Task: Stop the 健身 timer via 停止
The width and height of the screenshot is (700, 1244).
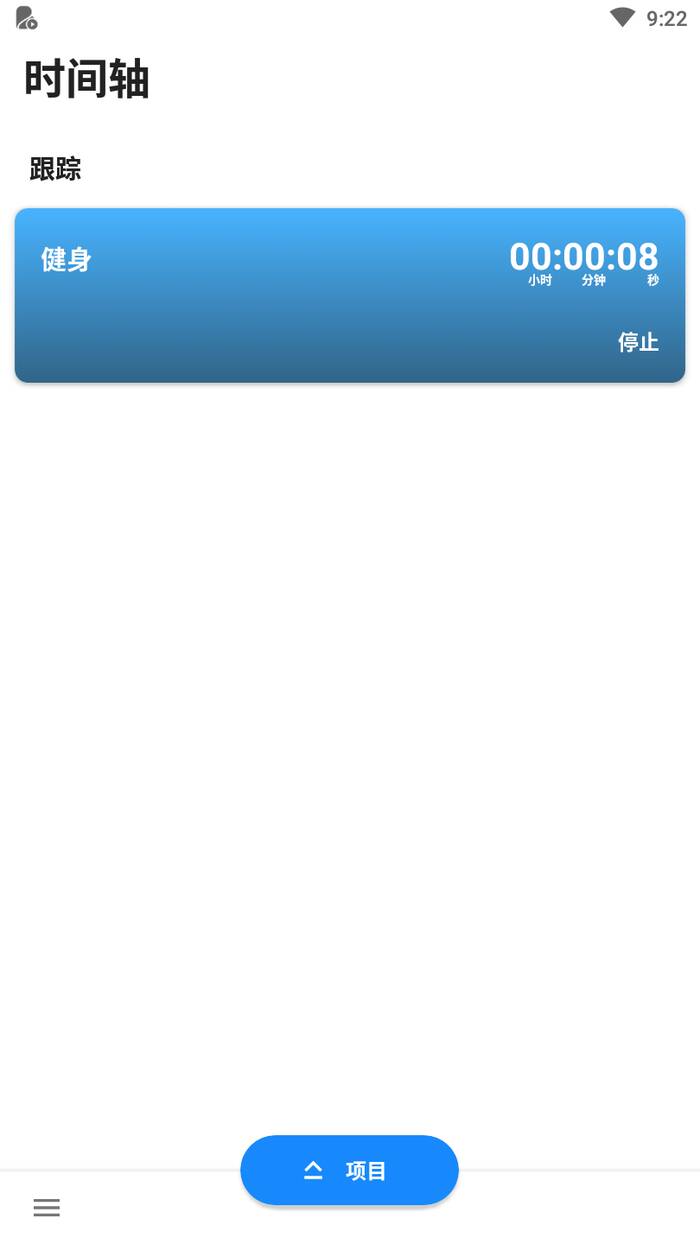Action: point(638,342)
